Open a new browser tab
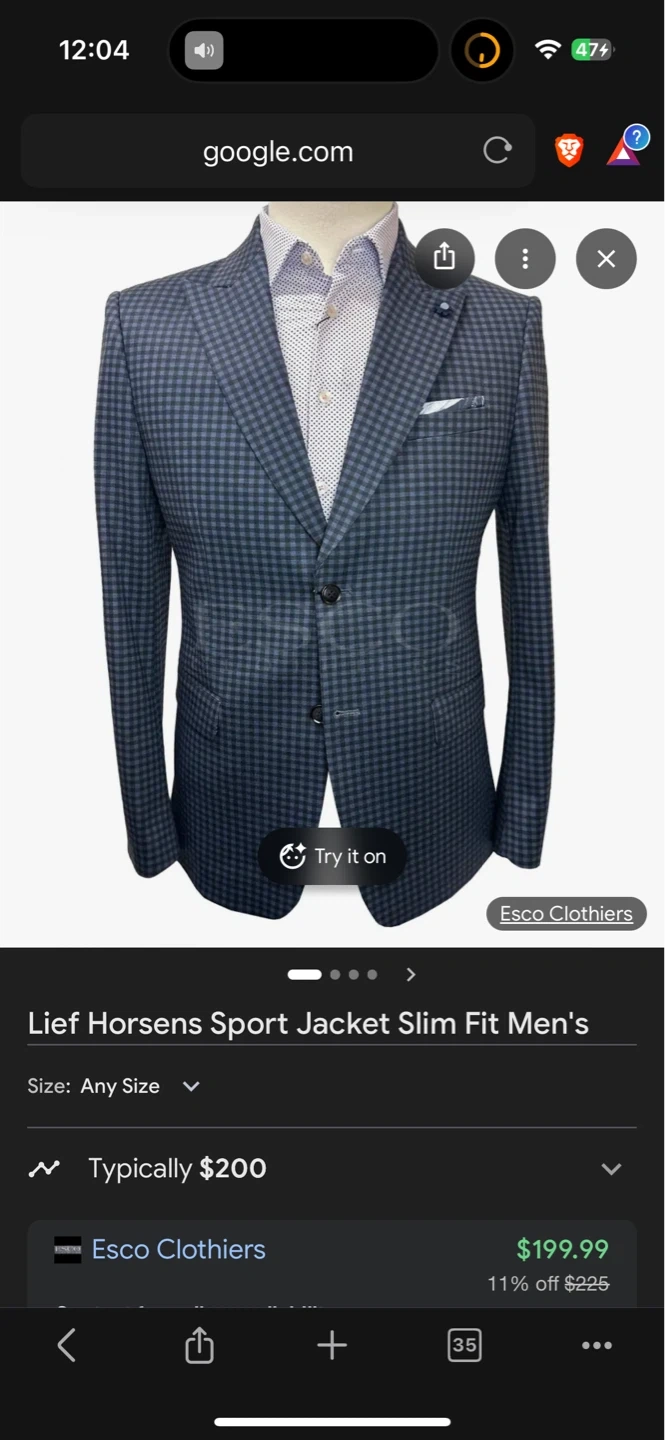 click(332, 1345)
